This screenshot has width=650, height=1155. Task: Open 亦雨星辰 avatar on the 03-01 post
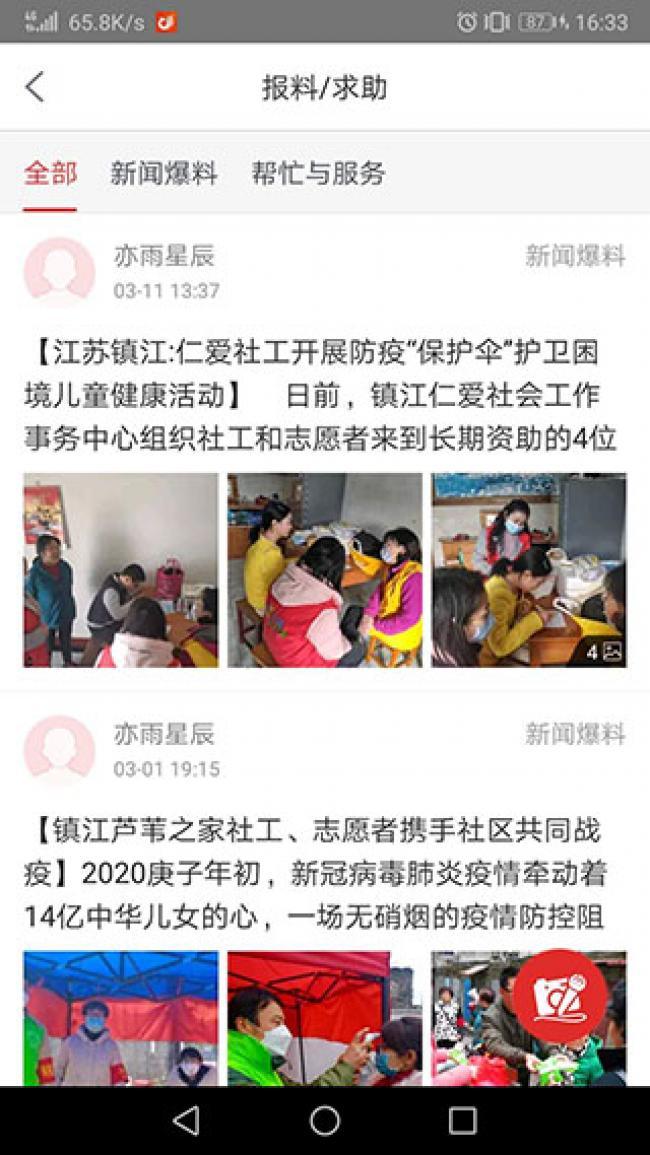[x=59, y=751]
